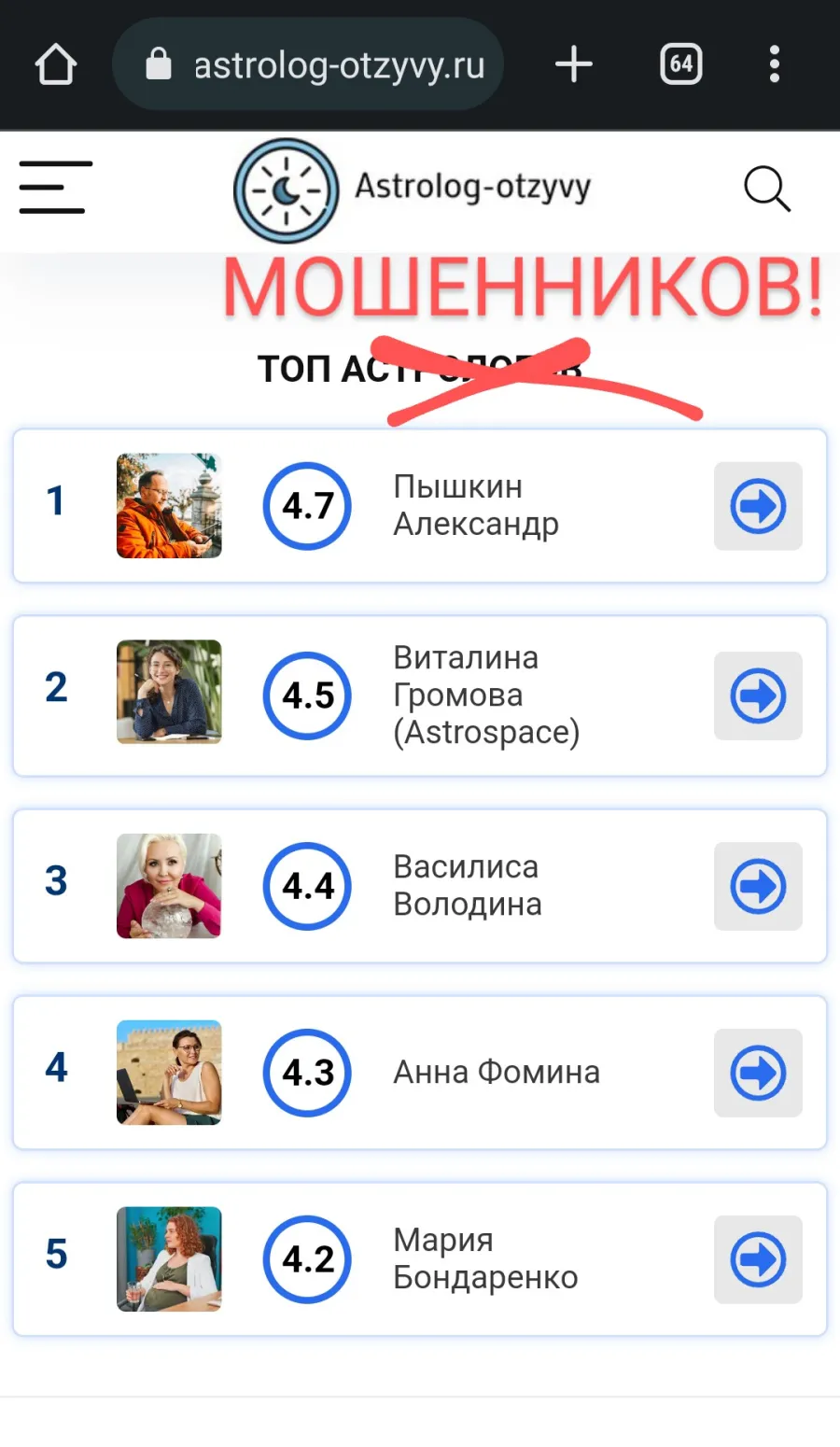Add a new browser tab
Screen dimensions: 840x1447
(574, 64)
